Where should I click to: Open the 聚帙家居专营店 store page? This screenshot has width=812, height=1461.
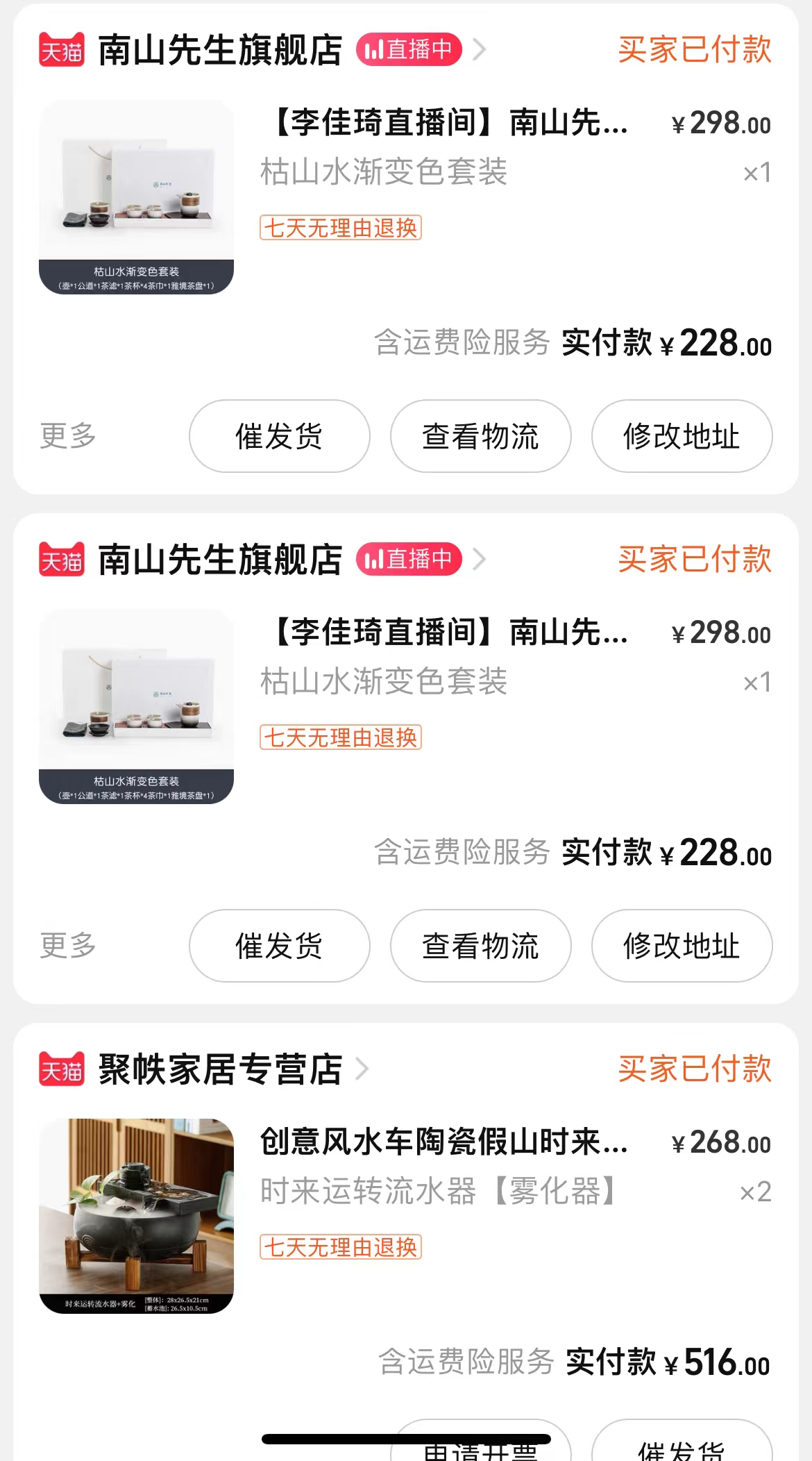click(220, 1069)
